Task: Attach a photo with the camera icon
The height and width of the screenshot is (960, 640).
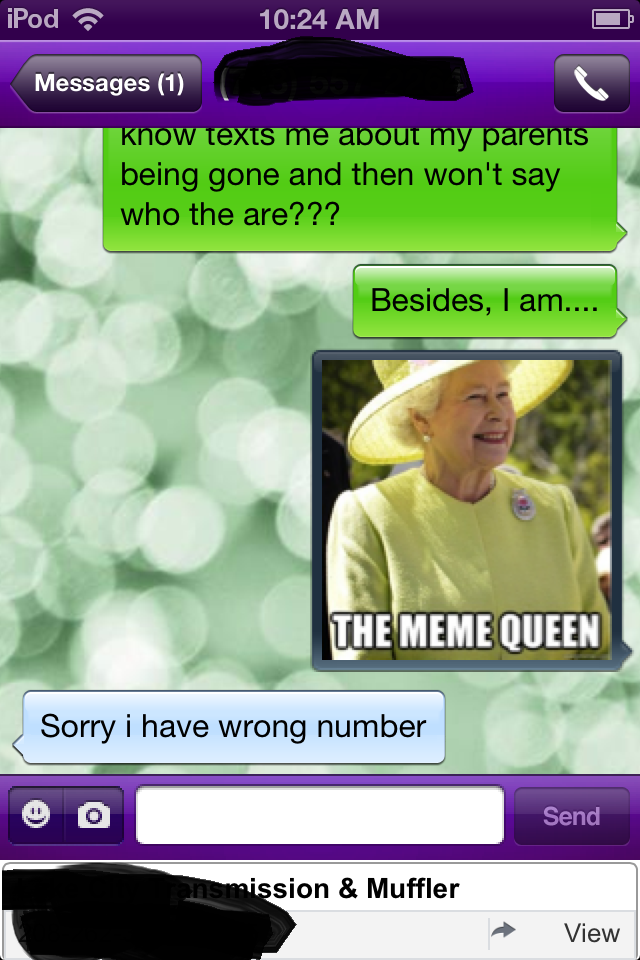Action: [94, 816]
